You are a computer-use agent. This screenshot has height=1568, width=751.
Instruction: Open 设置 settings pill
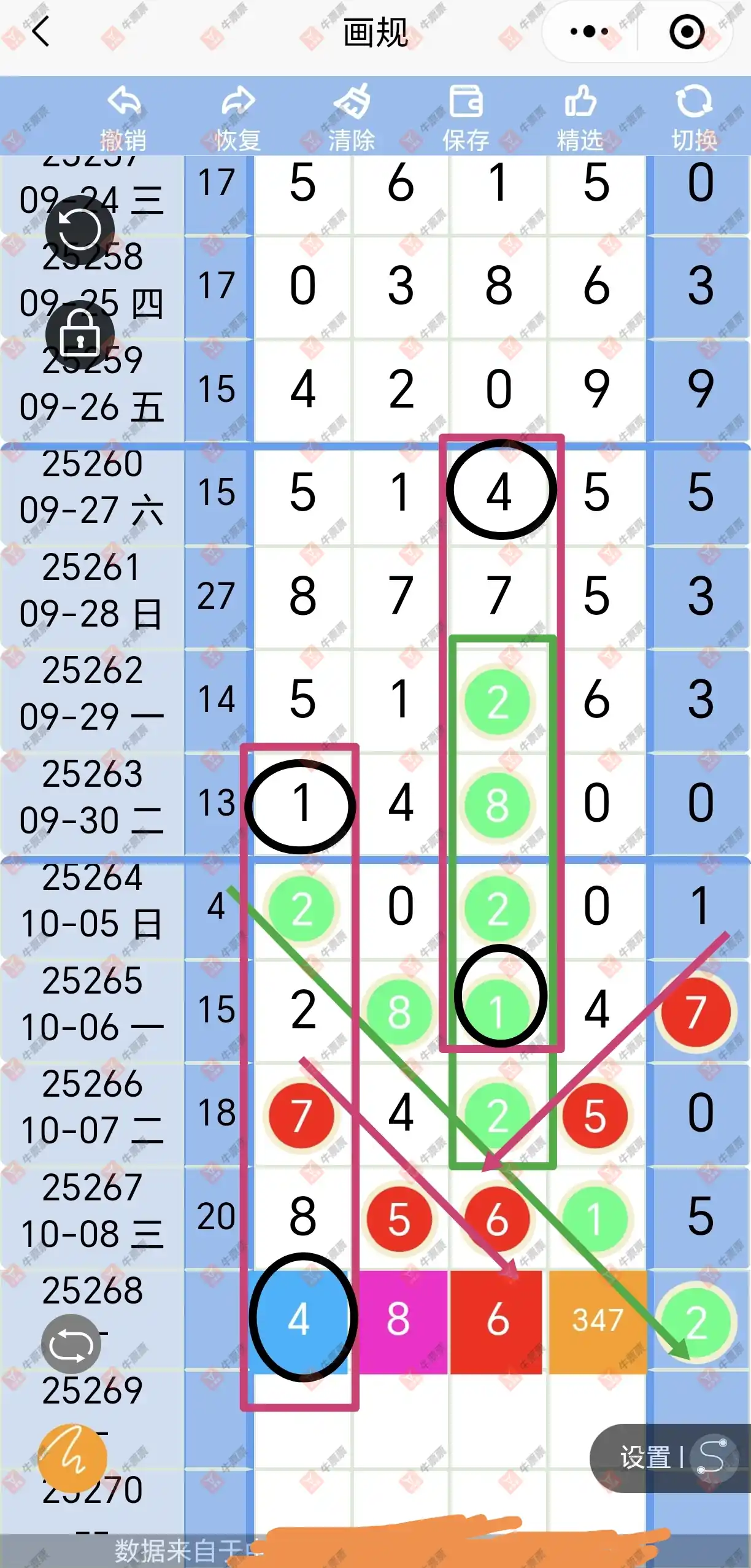point(645,1458)
